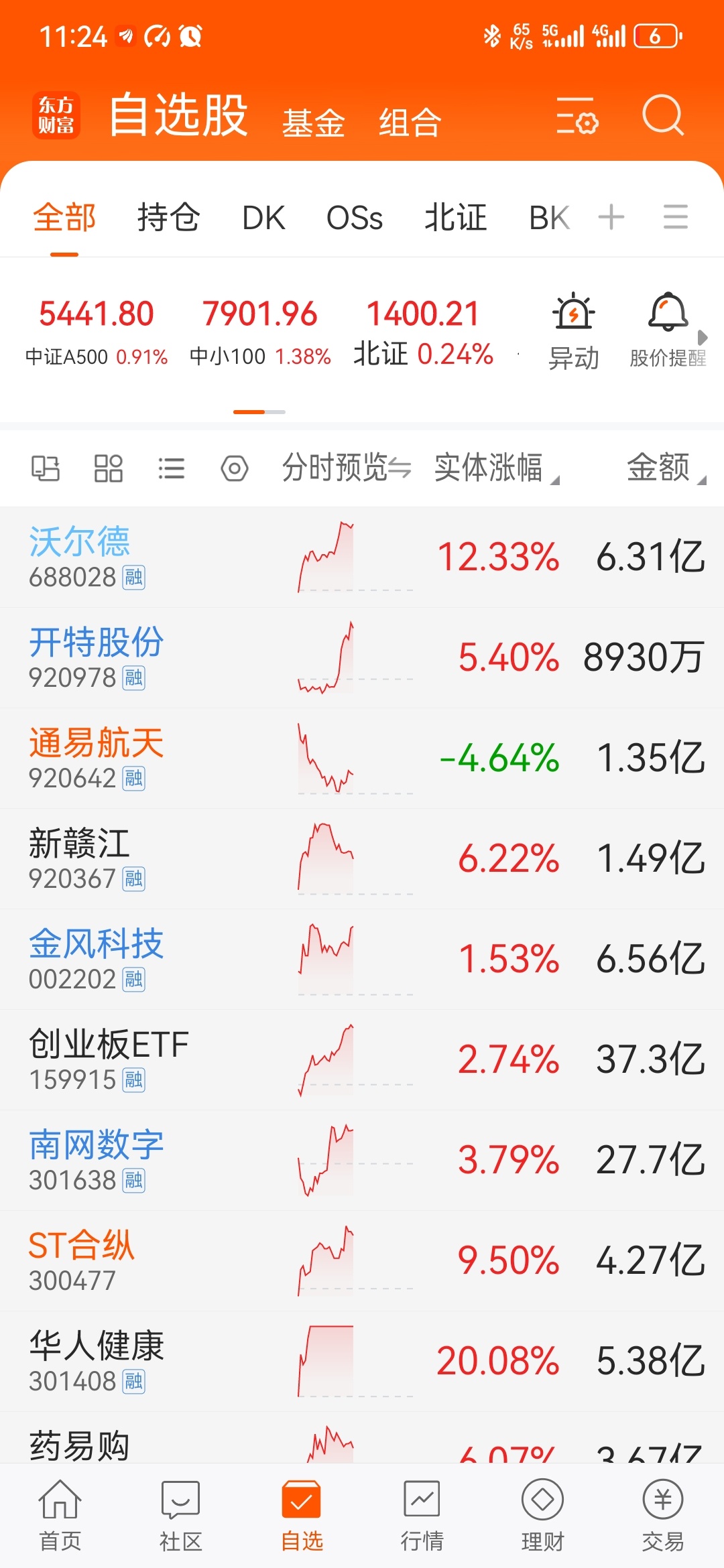View details for 创业板ETF

coord(109,1059)
